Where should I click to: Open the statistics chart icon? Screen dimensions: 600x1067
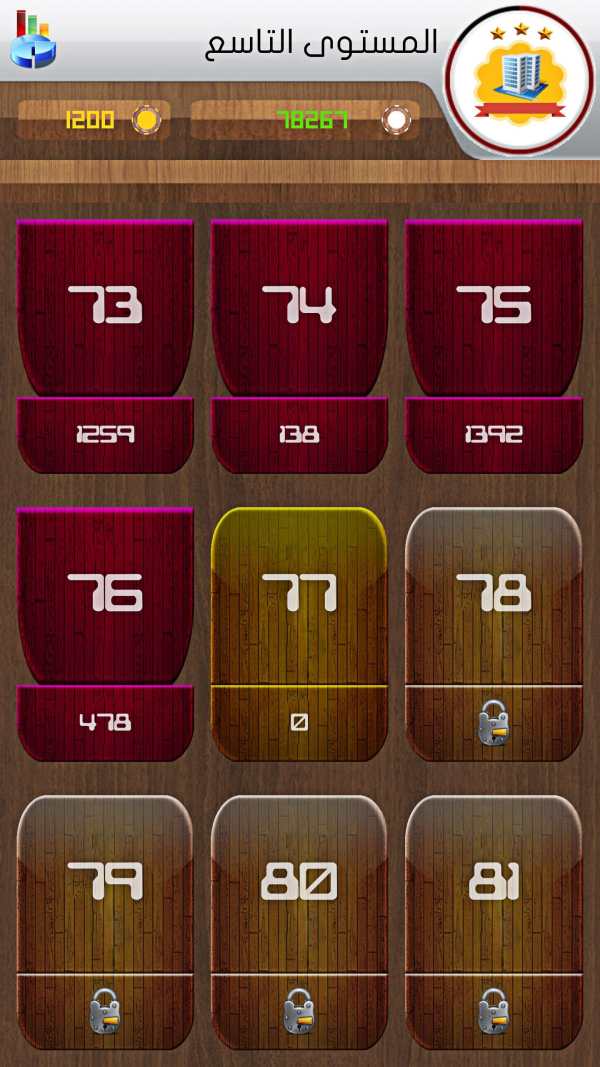(x=33, y=39)
